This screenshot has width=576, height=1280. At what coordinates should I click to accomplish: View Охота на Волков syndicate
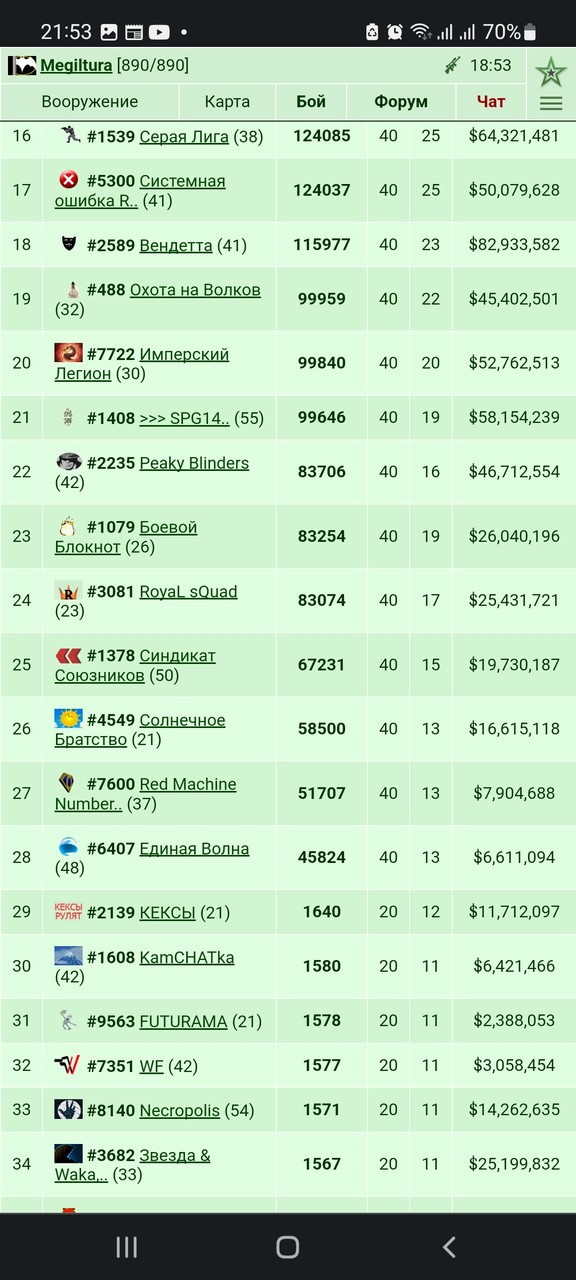click(x=195, y=290)
